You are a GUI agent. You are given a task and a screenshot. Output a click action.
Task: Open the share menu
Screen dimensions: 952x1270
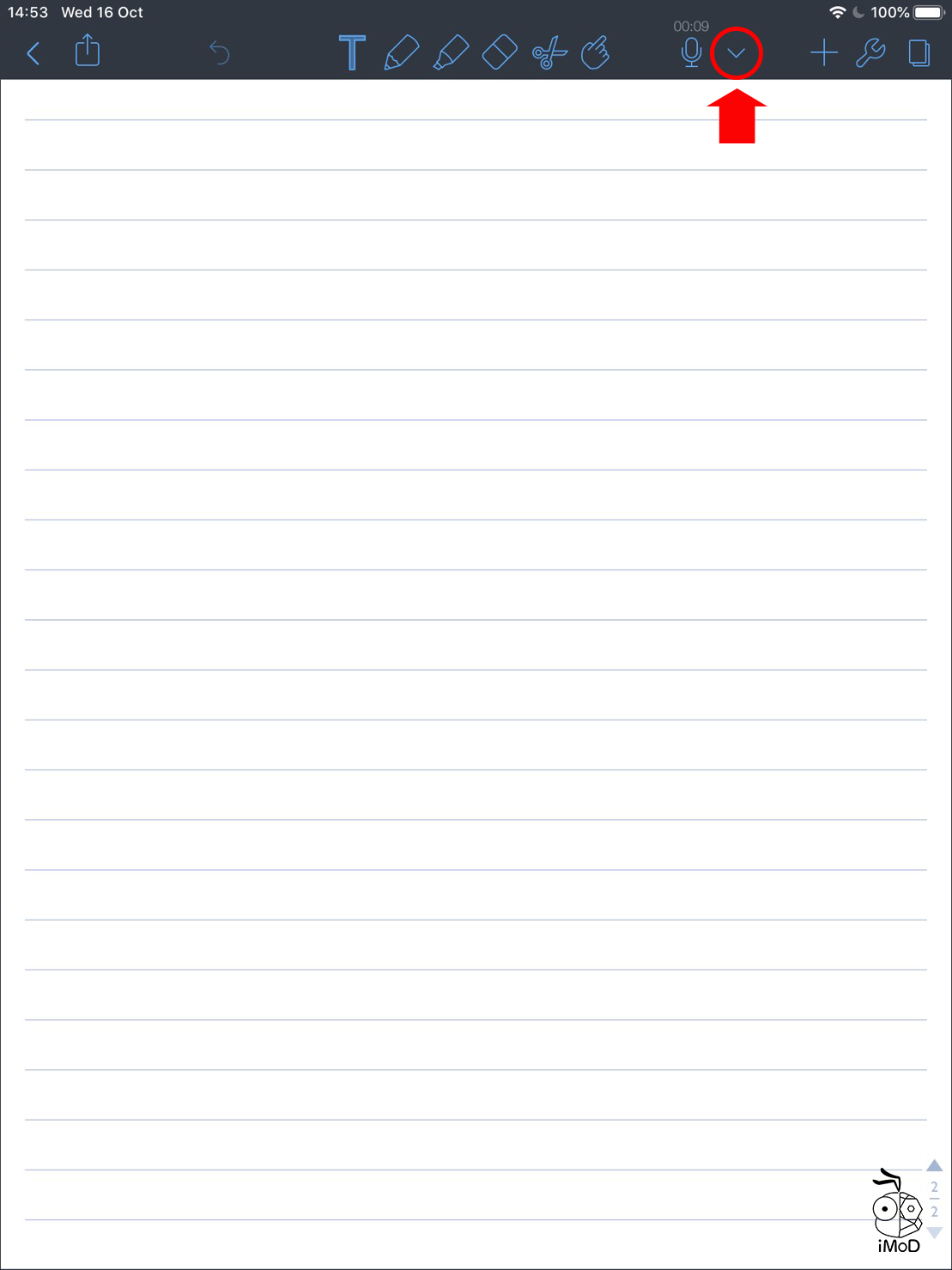coord(87,52)
